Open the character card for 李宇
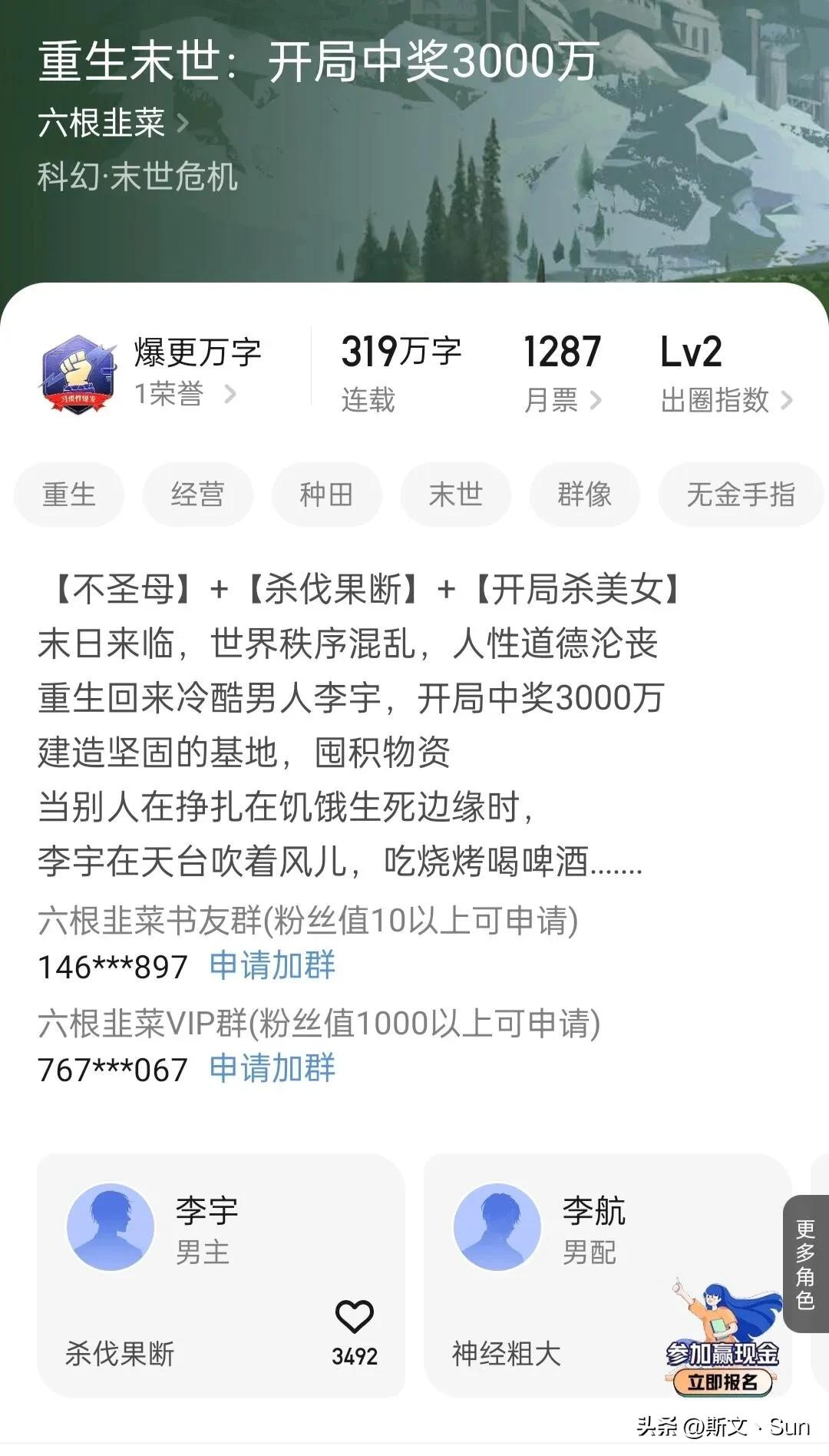Image resolution: width=829 pixels, height=1456 pixels. 221,1276
